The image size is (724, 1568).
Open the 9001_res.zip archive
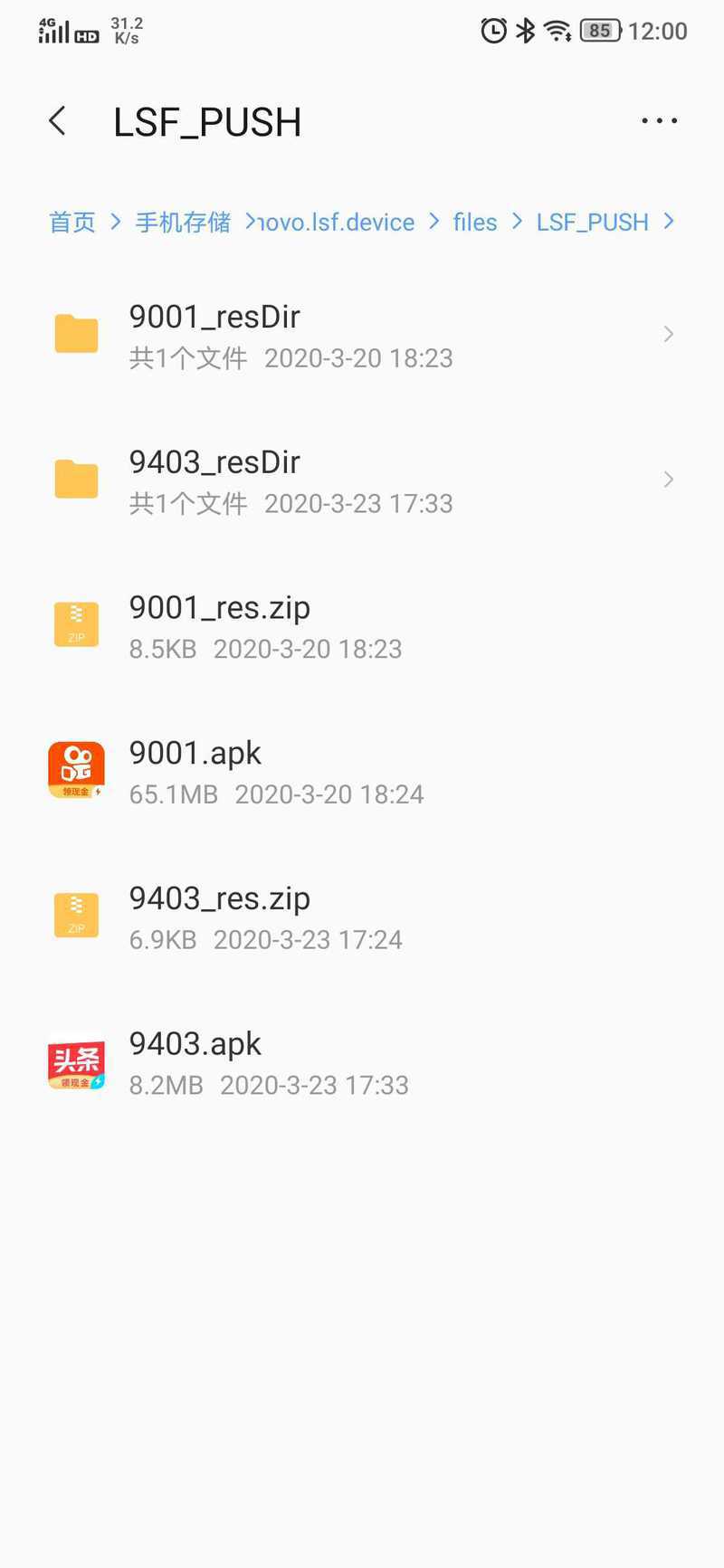pyautogui.click(x=362, y=626)
